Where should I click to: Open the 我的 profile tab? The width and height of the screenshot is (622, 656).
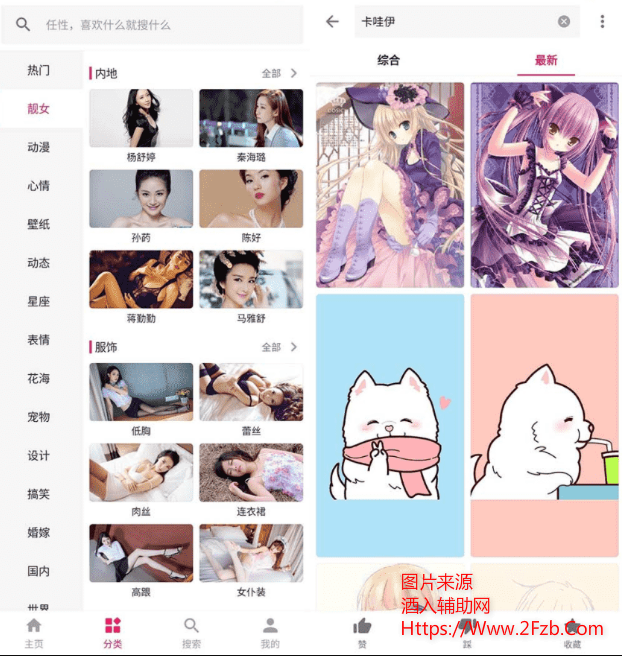point(270,632)
